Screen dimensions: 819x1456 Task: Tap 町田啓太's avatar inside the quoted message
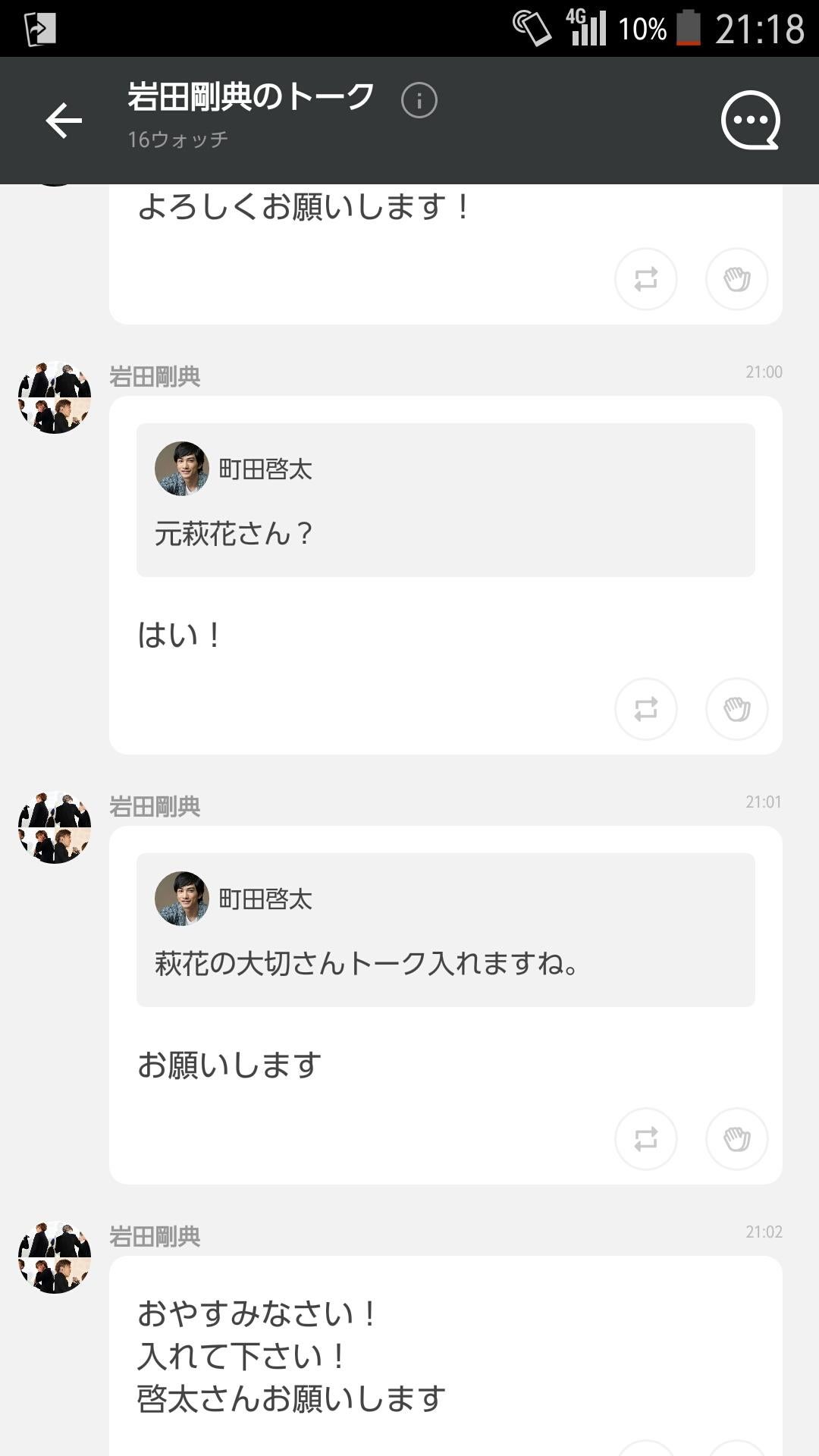pos(182,468)
